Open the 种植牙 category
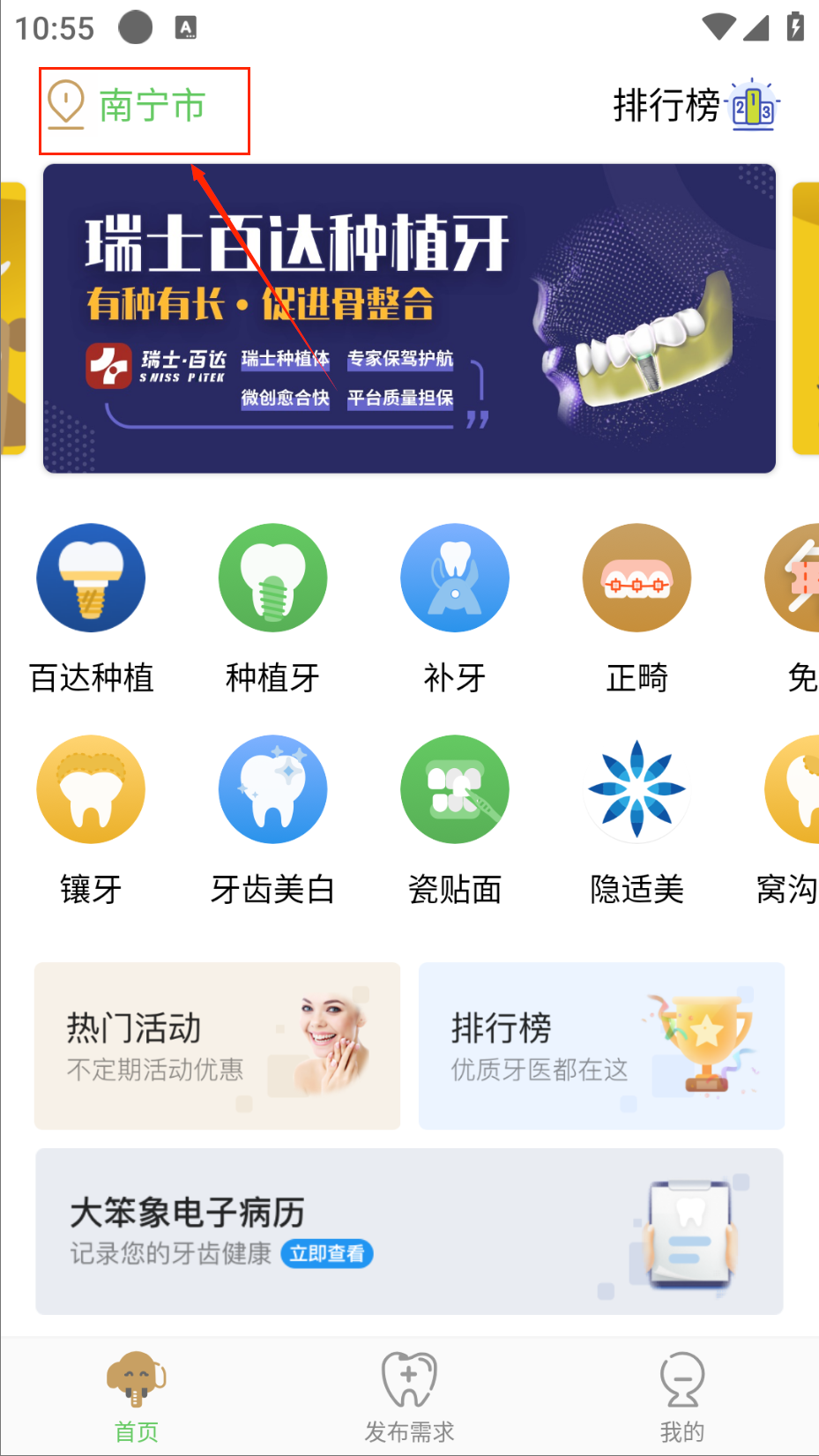Image resolution: width=819 pixels, height=1456 pixels. (x=272, y=608)
